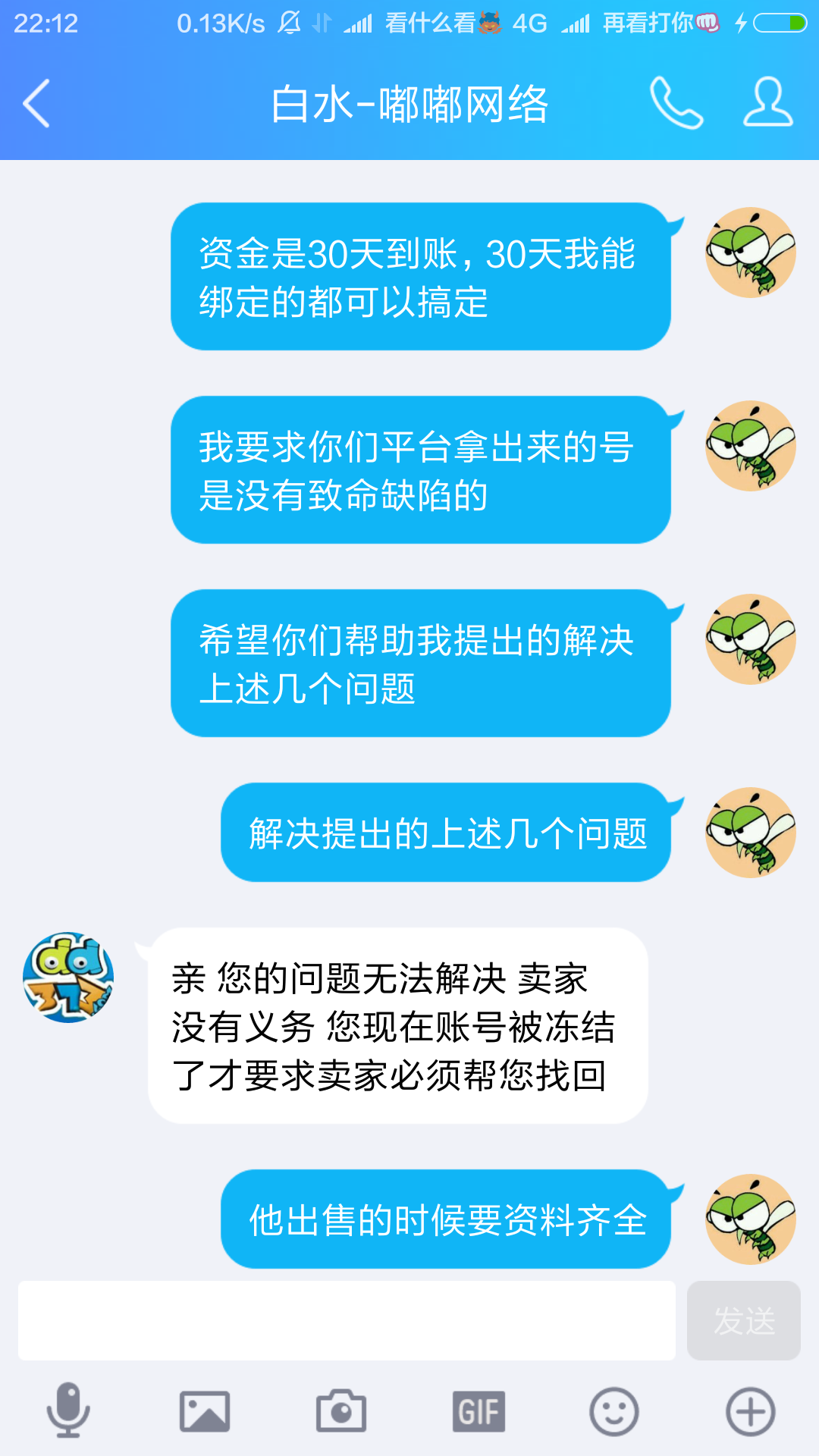Screen dimensions: 819x1456
Task: Open the camera to take photo
Action: click(x=341, y=1411)
